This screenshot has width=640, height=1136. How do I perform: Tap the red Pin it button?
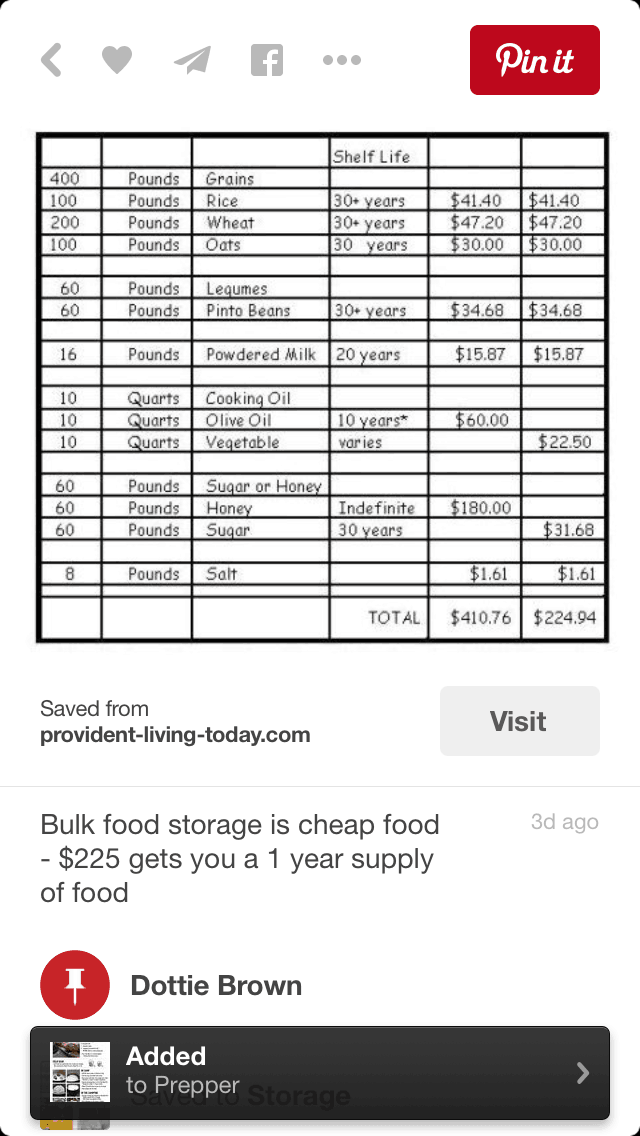coord(535,60)
